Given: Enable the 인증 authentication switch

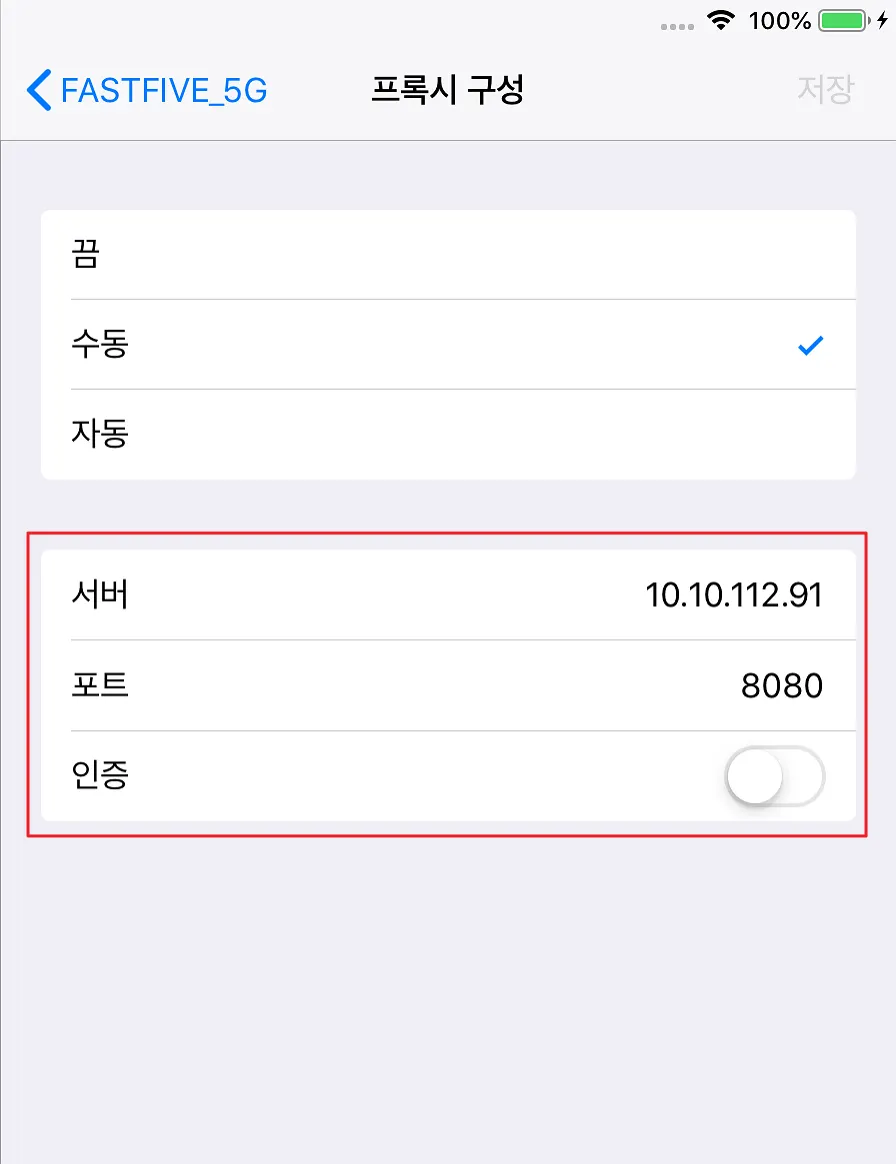Looking at the screenshot, I should (x=775, y=776).
